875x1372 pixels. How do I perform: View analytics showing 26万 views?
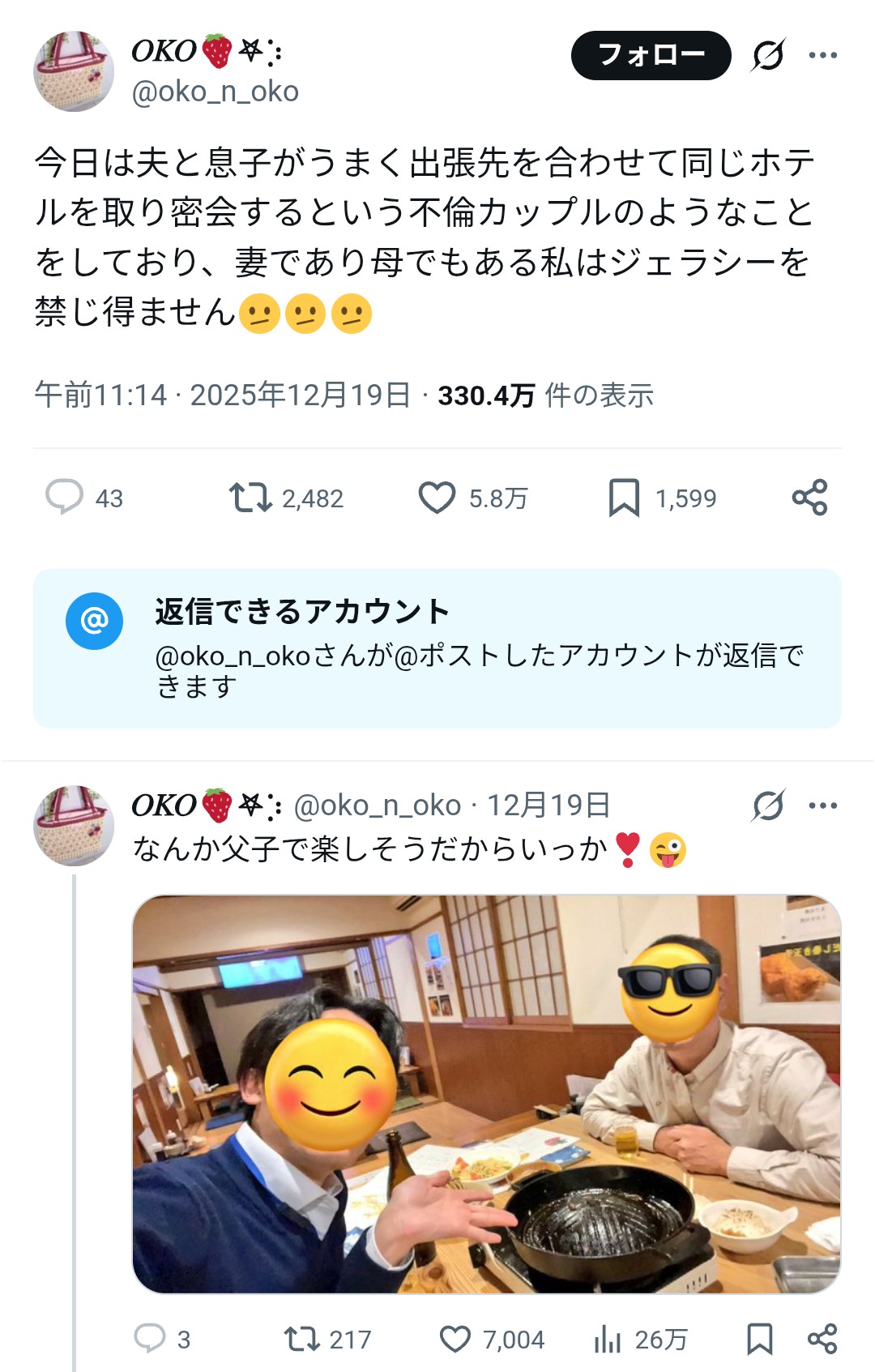pos(608,1339)
